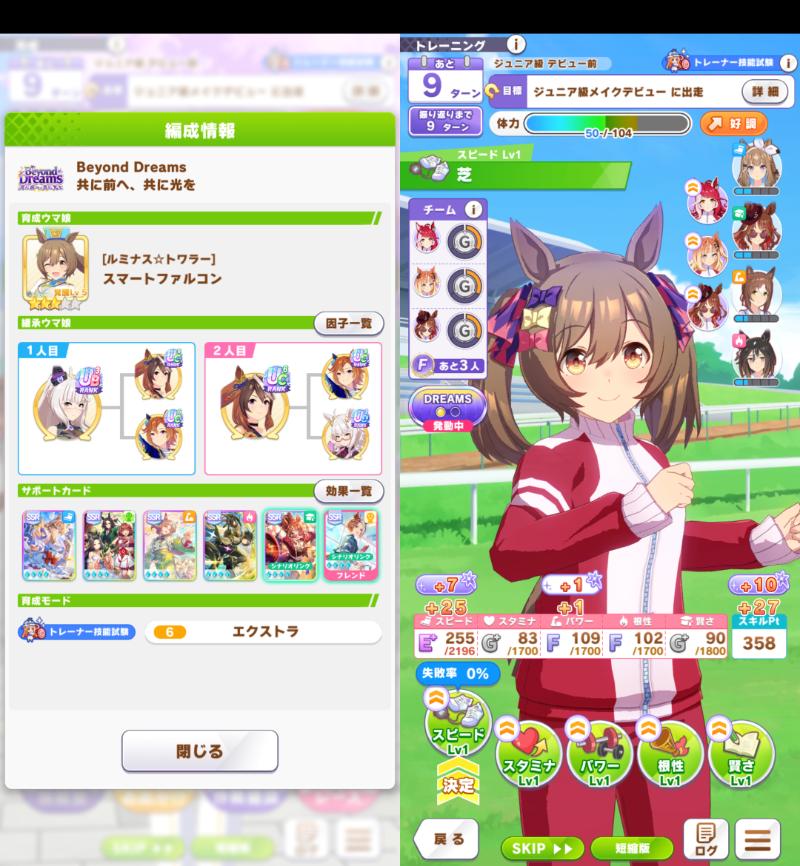Open the 効果一覧 effect list
The height and width of the screenshot is (866, 800).
(348, 491)
